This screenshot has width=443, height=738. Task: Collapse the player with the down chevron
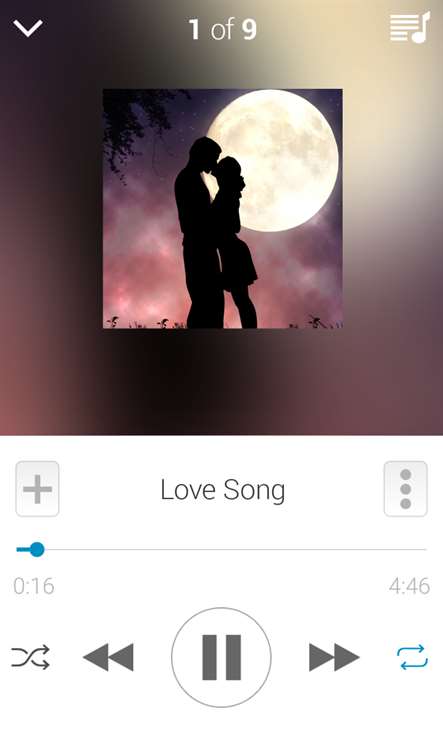pyautogui.click(x=28, y=28)
